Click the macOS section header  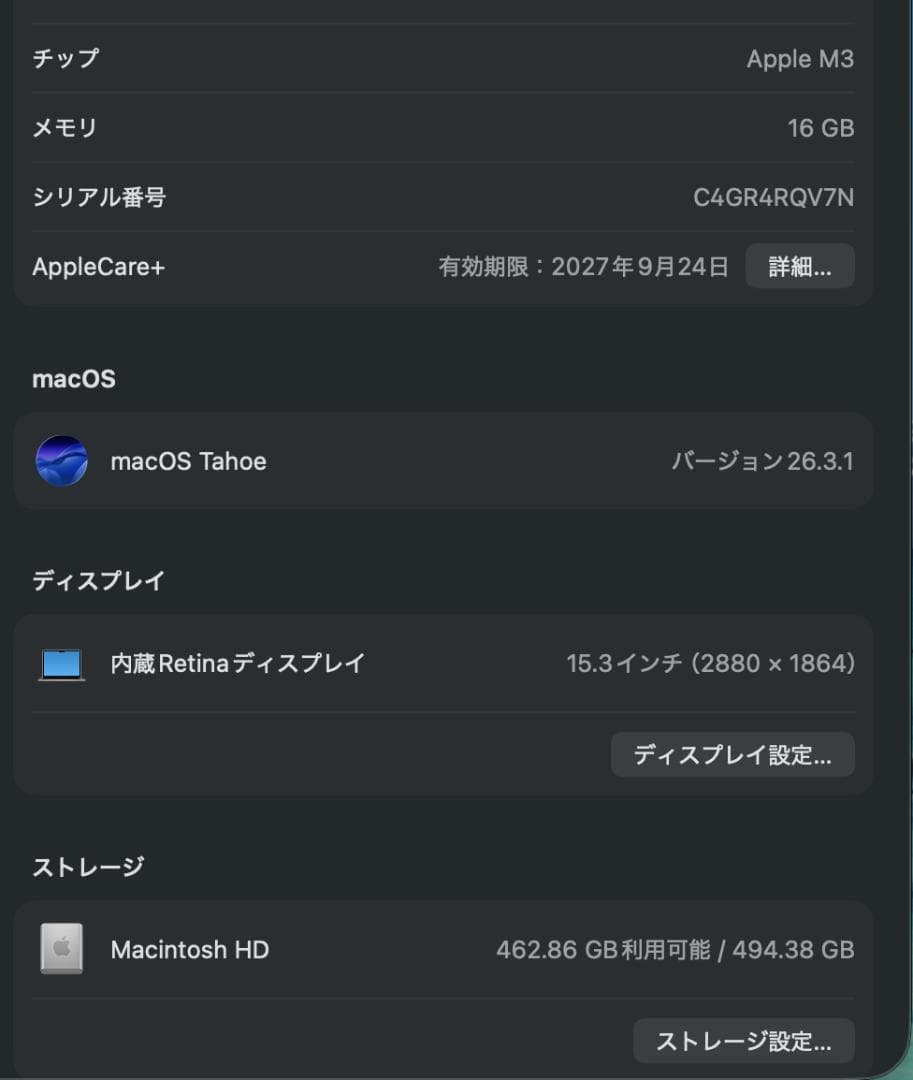tap(74, 378)
